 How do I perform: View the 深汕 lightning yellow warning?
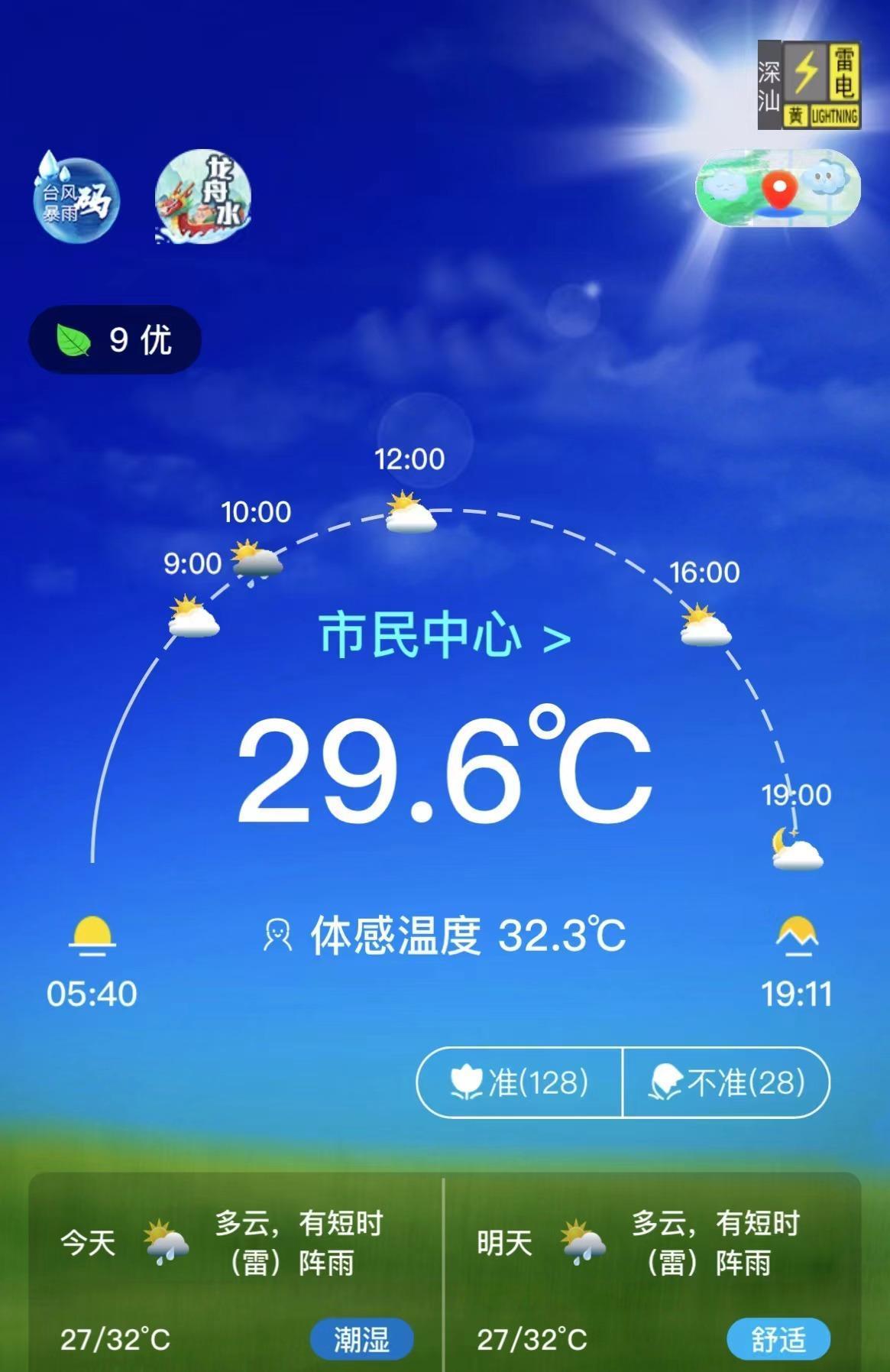tap(809, 85)
